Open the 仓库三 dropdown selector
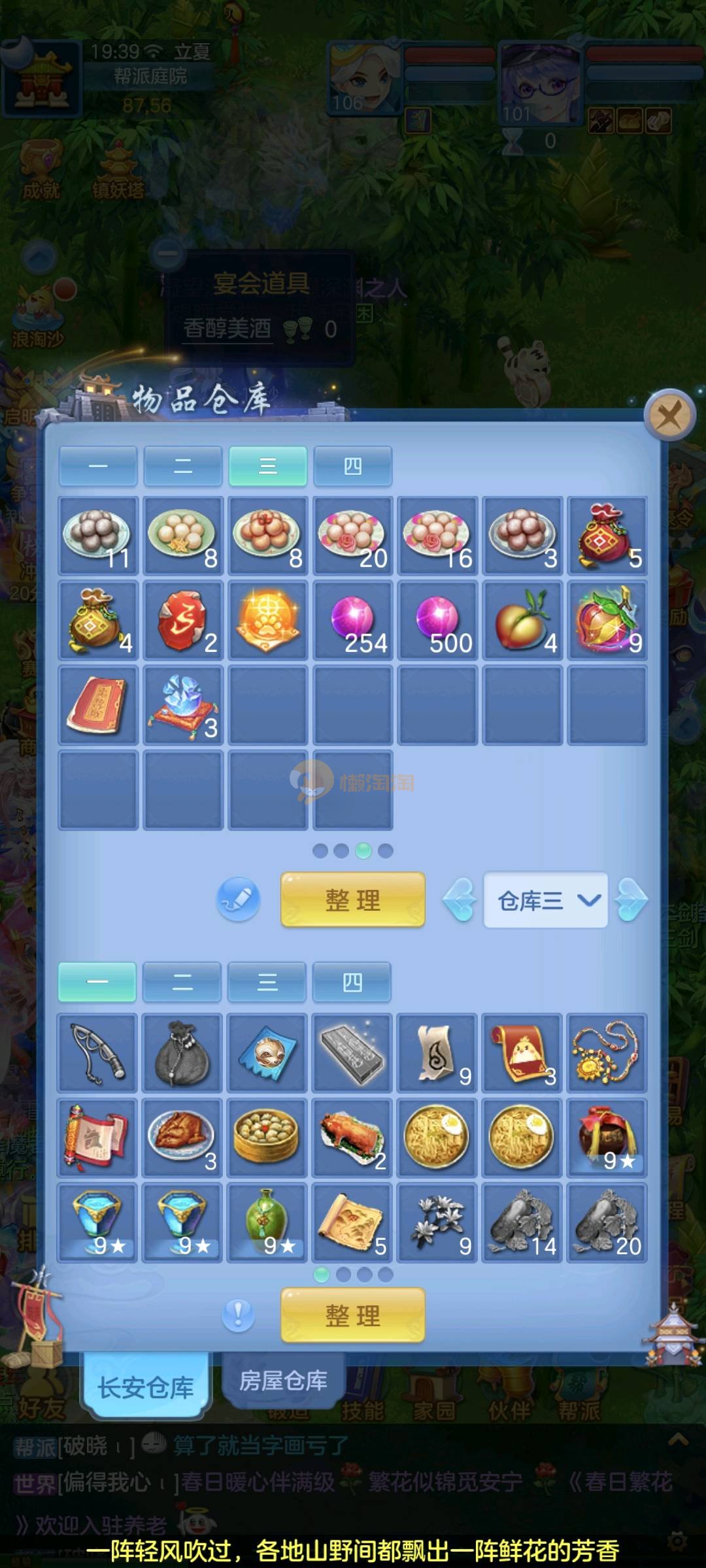 (x=545, y=901)
